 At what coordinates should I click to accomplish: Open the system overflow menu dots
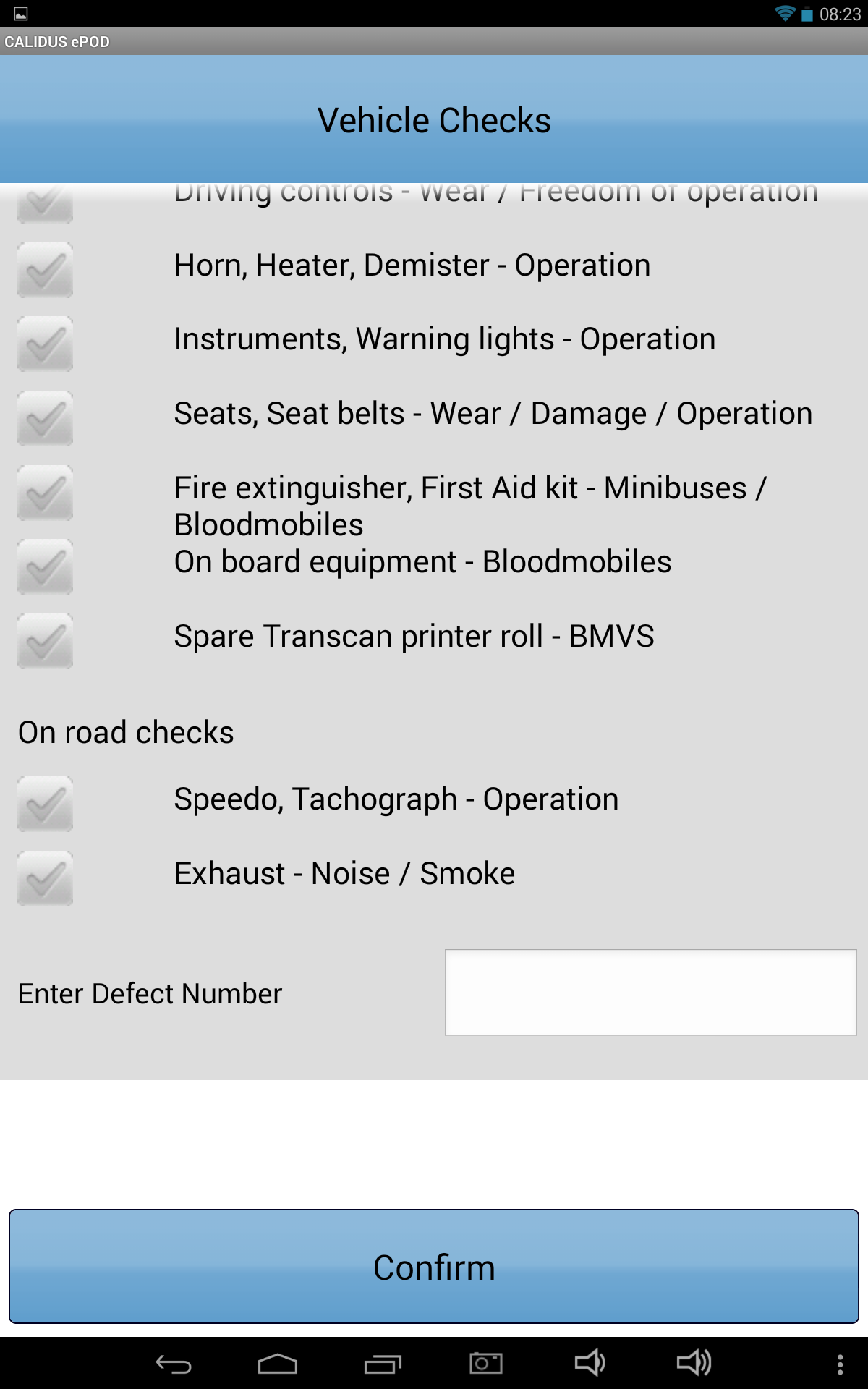point(840,1364)
